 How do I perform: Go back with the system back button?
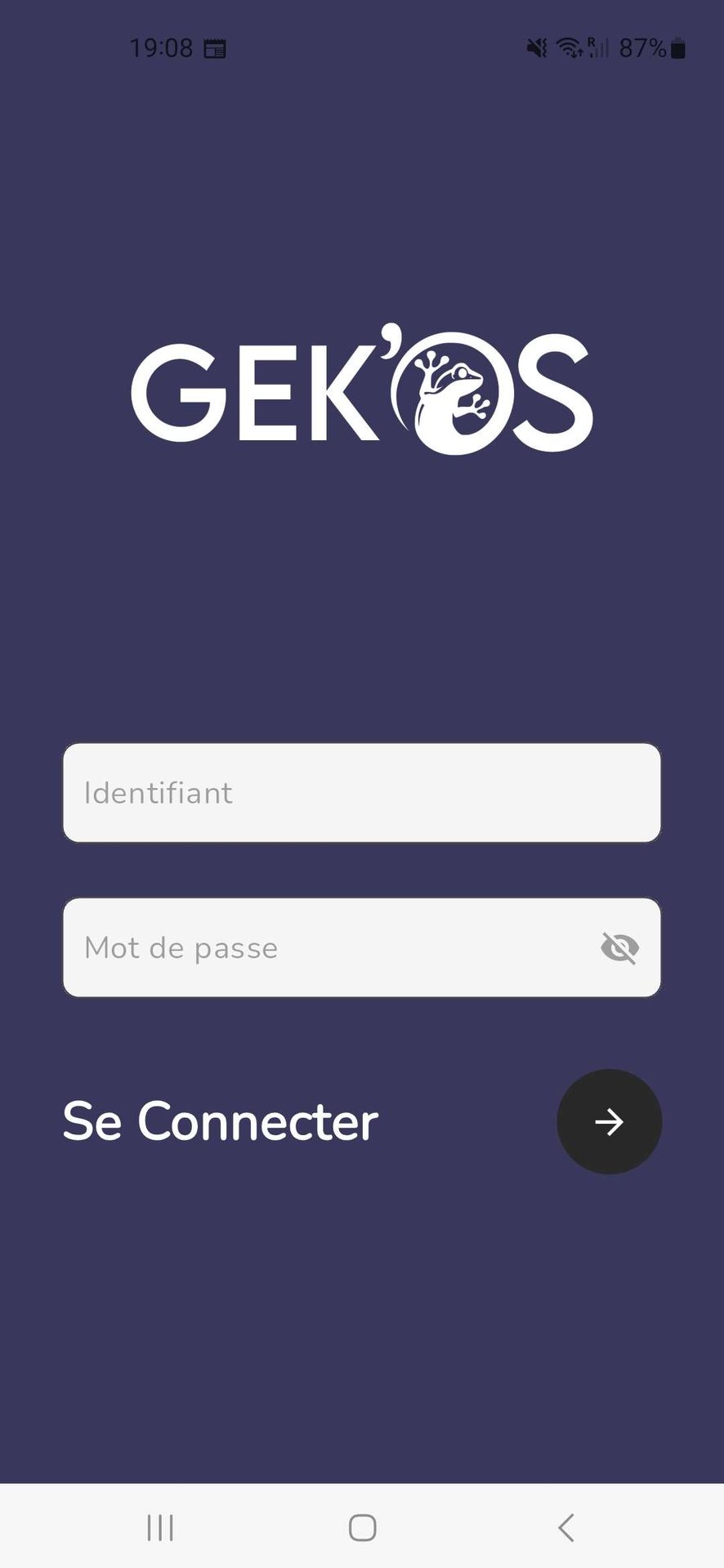tap(565, 1527)
